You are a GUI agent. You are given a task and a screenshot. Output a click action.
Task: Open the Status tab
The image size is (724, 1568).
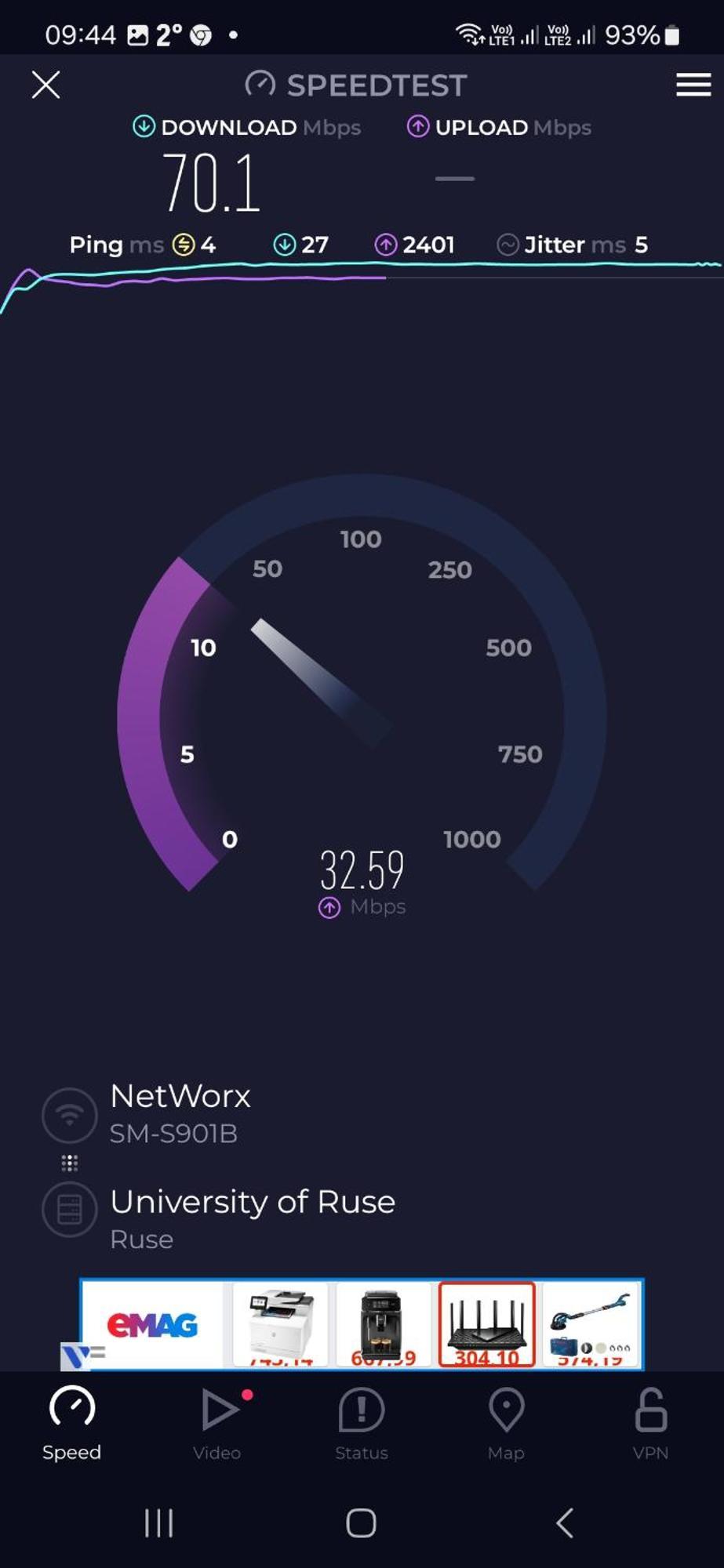coord(362,1425)
